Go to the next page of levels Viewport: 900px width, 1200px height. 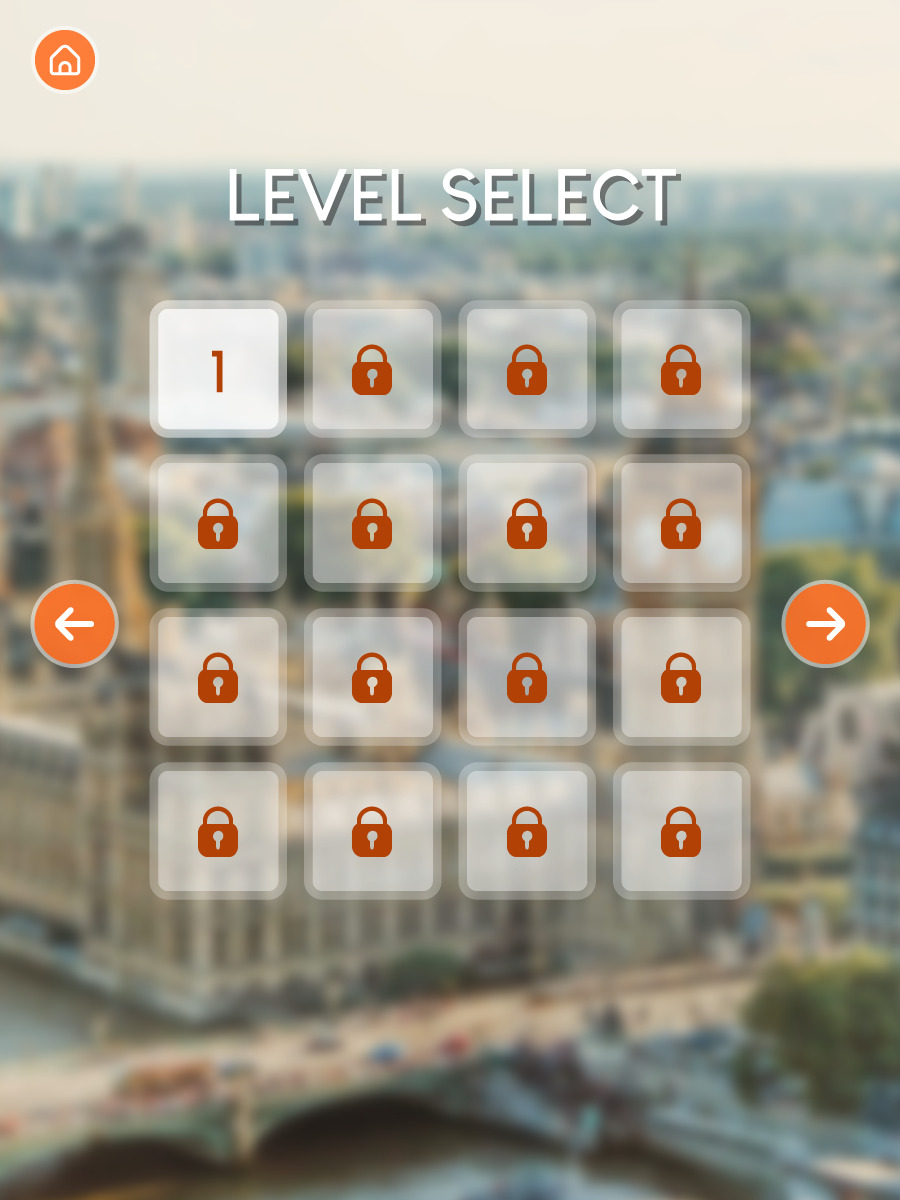[x=825, y=624]
